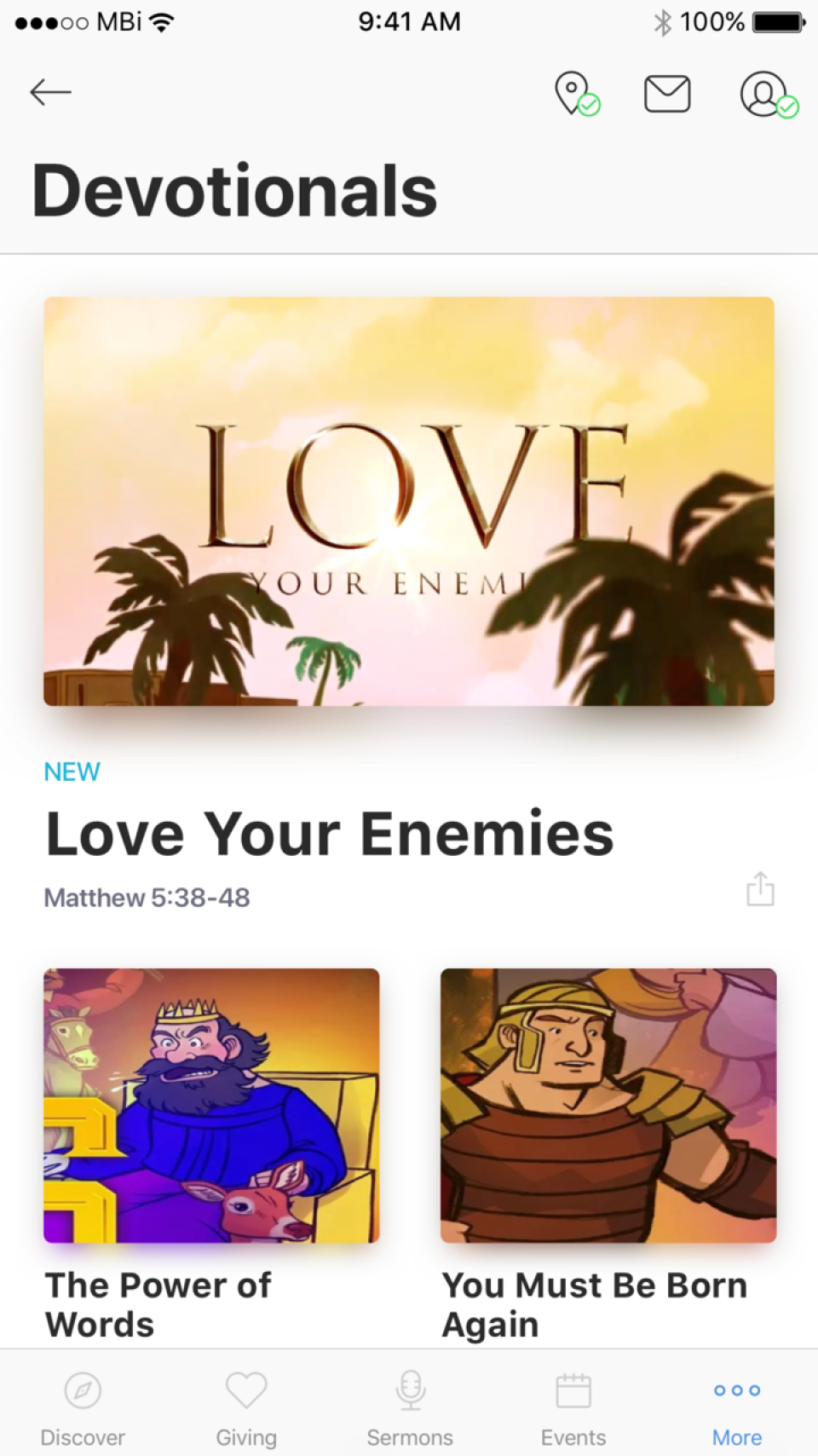Viewport: 818px width, 1456px height.
Task: Open the Love Your Enemies devotional
Action: click(x=409, y=501)
